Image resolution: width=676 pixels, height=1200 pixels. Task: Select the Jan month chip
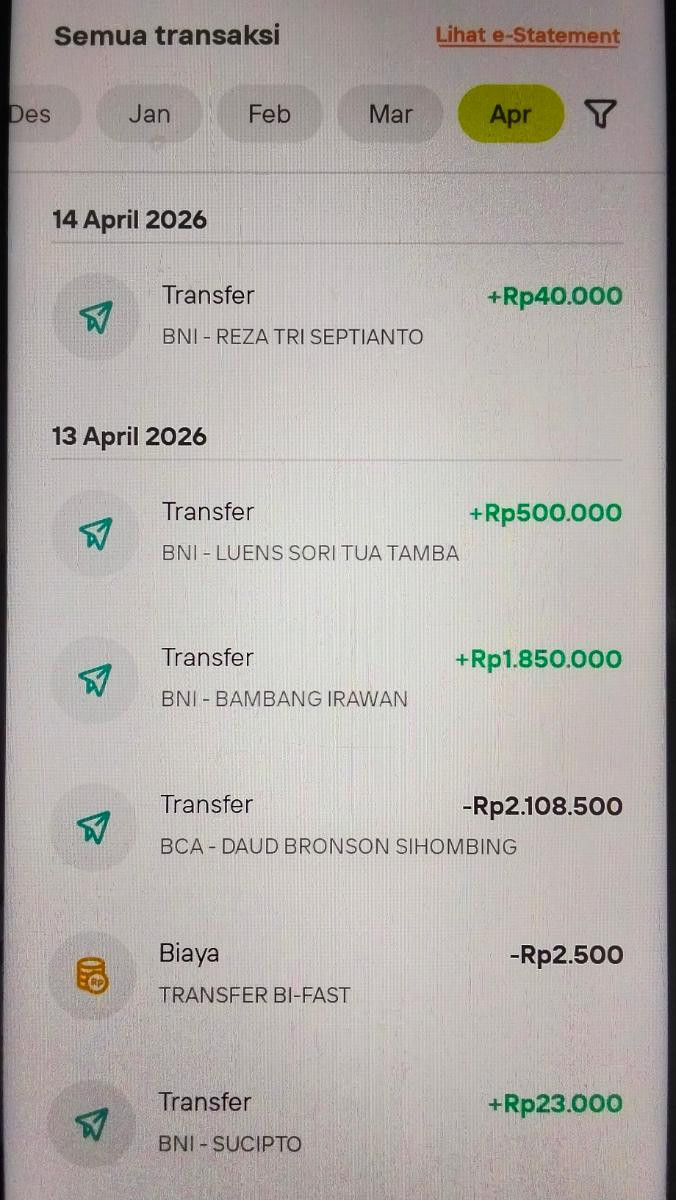[149, 114]
